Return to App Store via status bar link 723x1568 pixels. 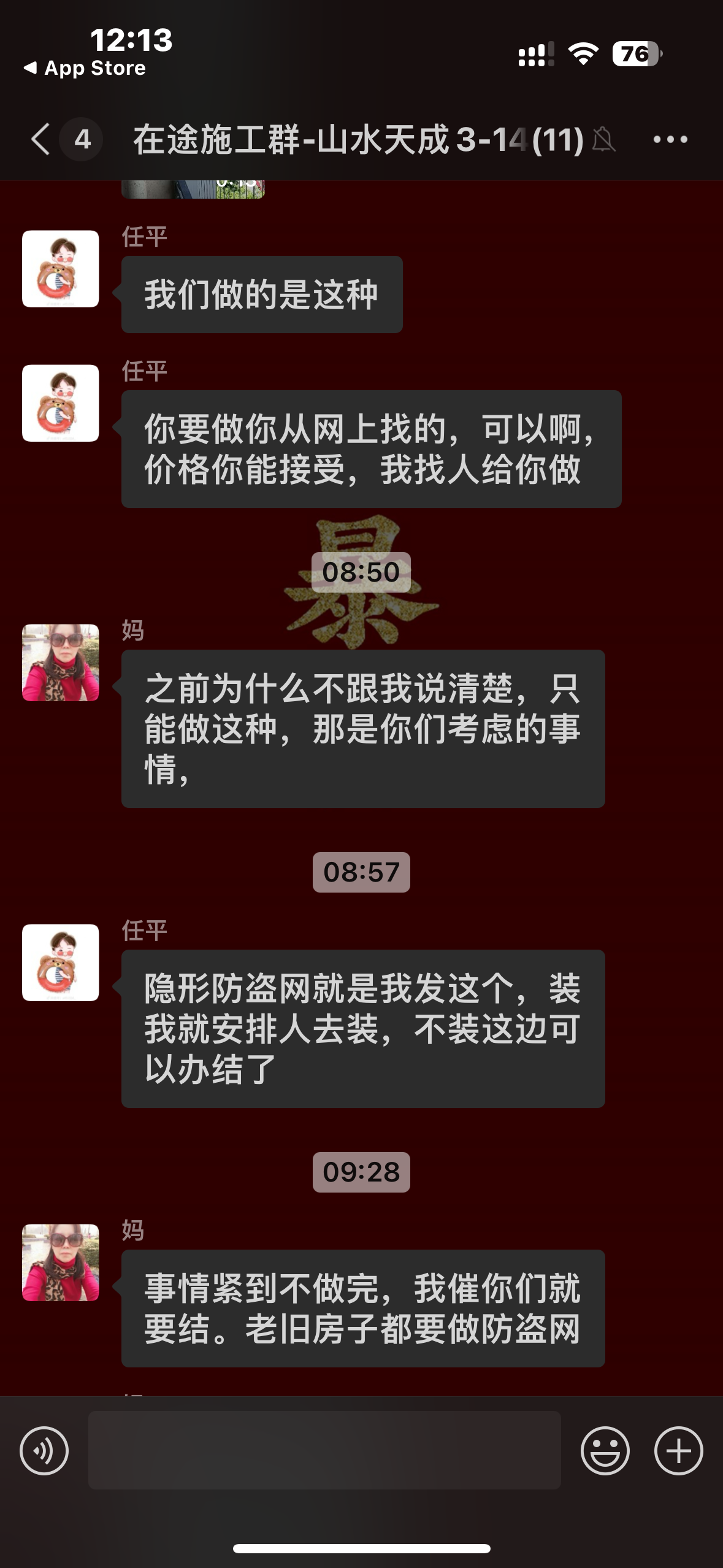[85, 68]
